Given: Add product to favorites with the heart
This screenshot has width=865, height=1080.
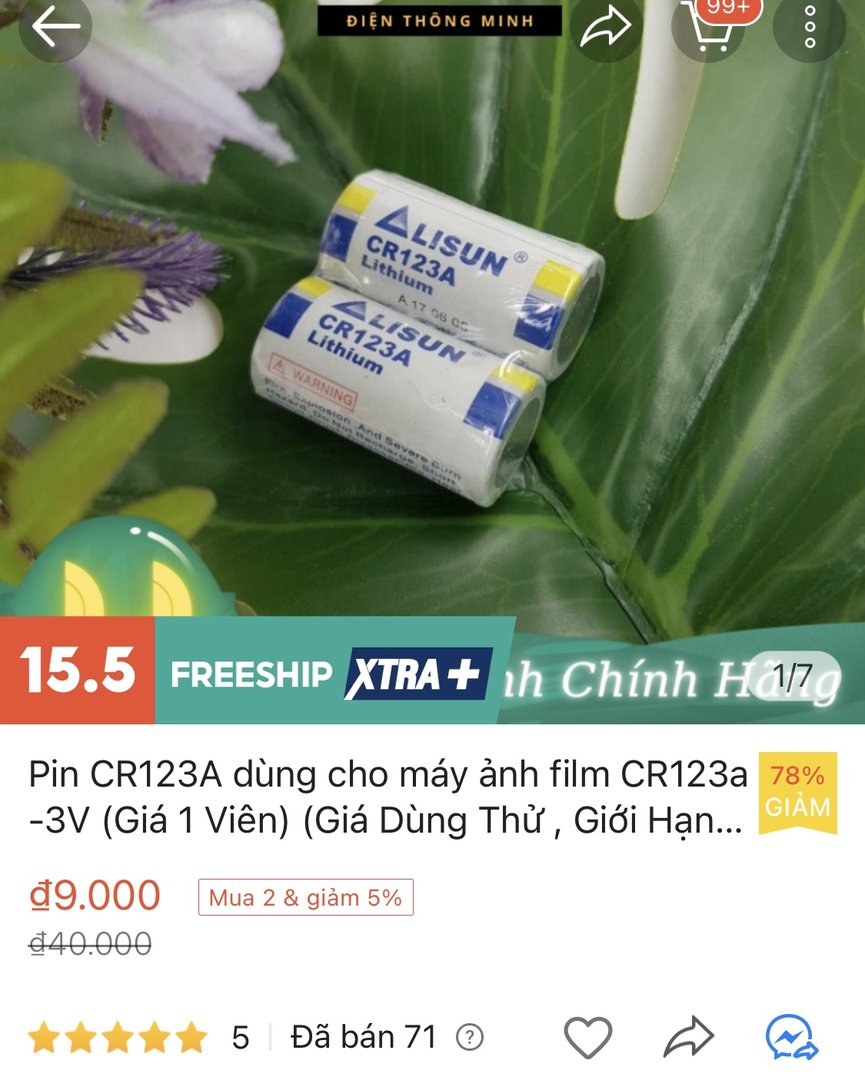Looking at the screenshot, I should [x=587, y=1038].
